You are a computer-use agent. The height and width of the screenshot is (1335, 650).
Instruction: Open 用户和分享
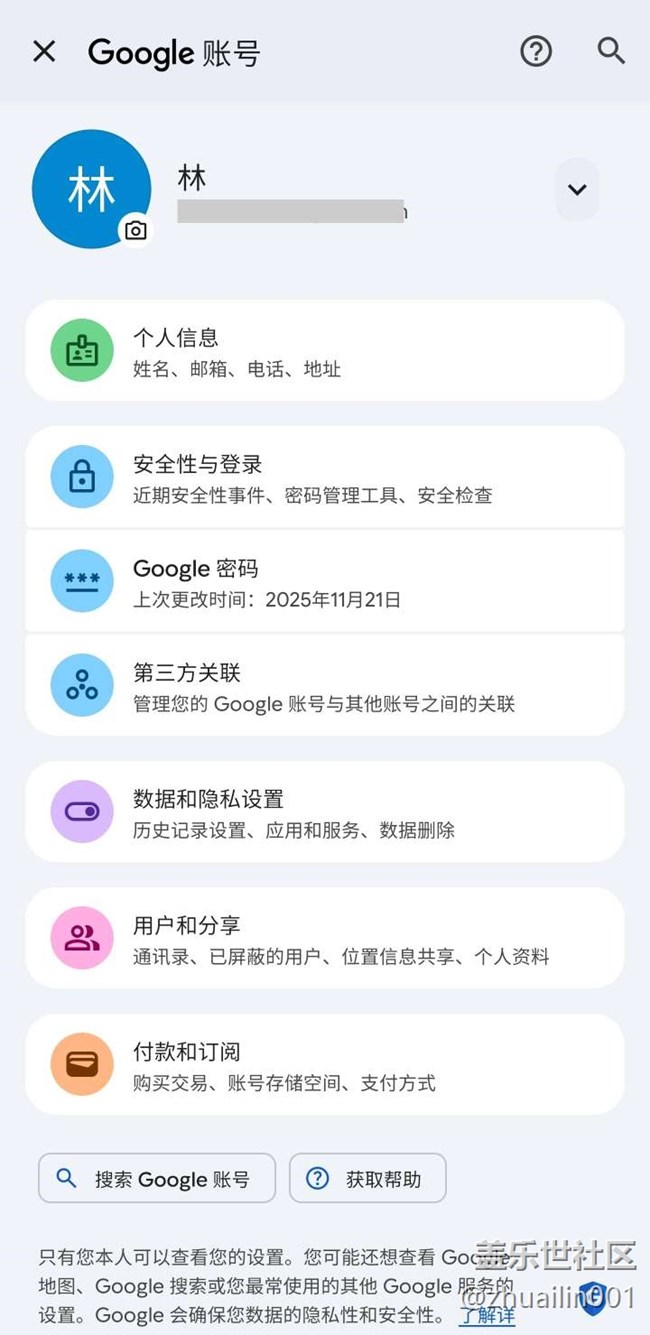324,938
